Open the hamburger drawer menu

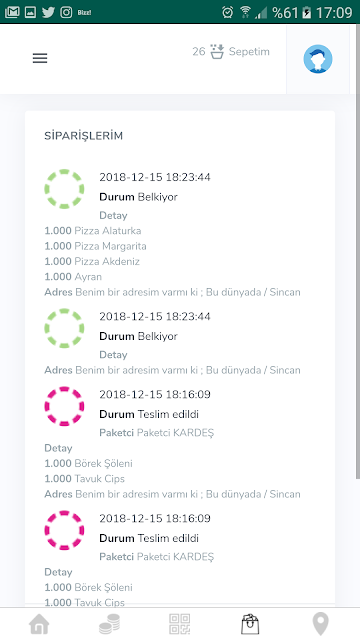(40, 58)
